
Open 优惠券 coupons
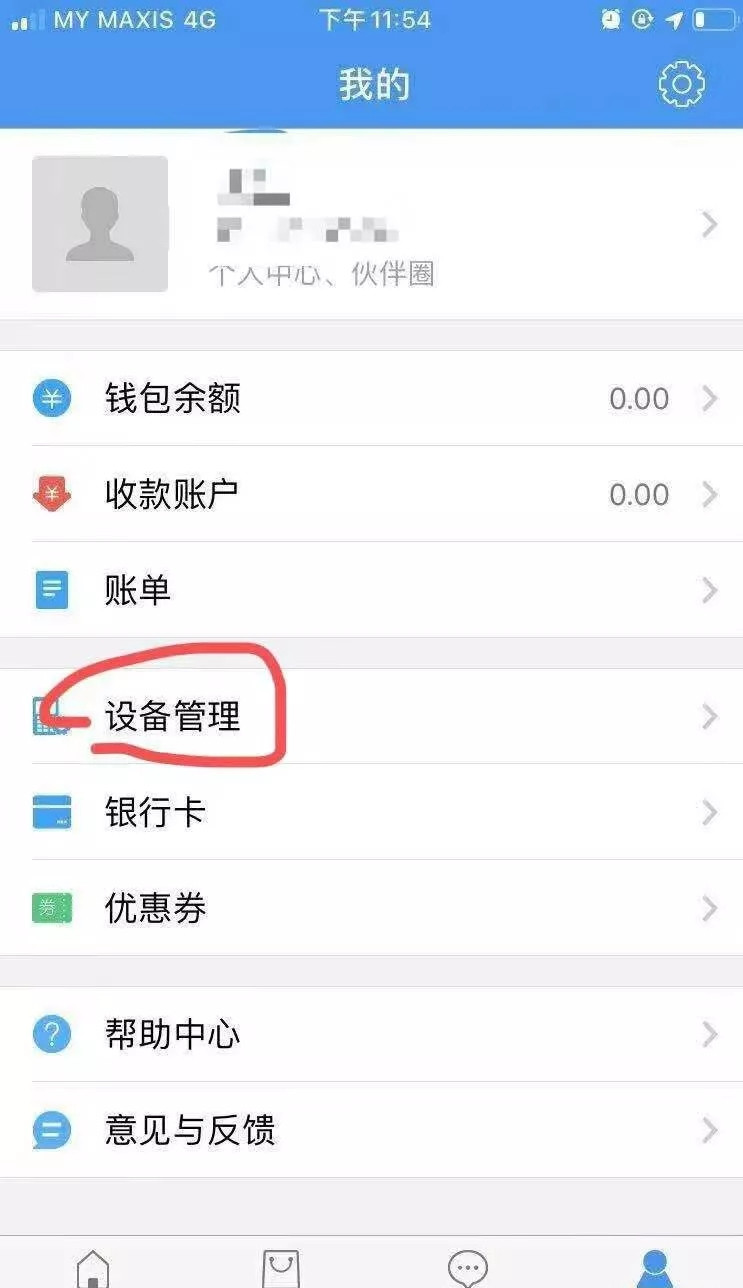(371, 908)
